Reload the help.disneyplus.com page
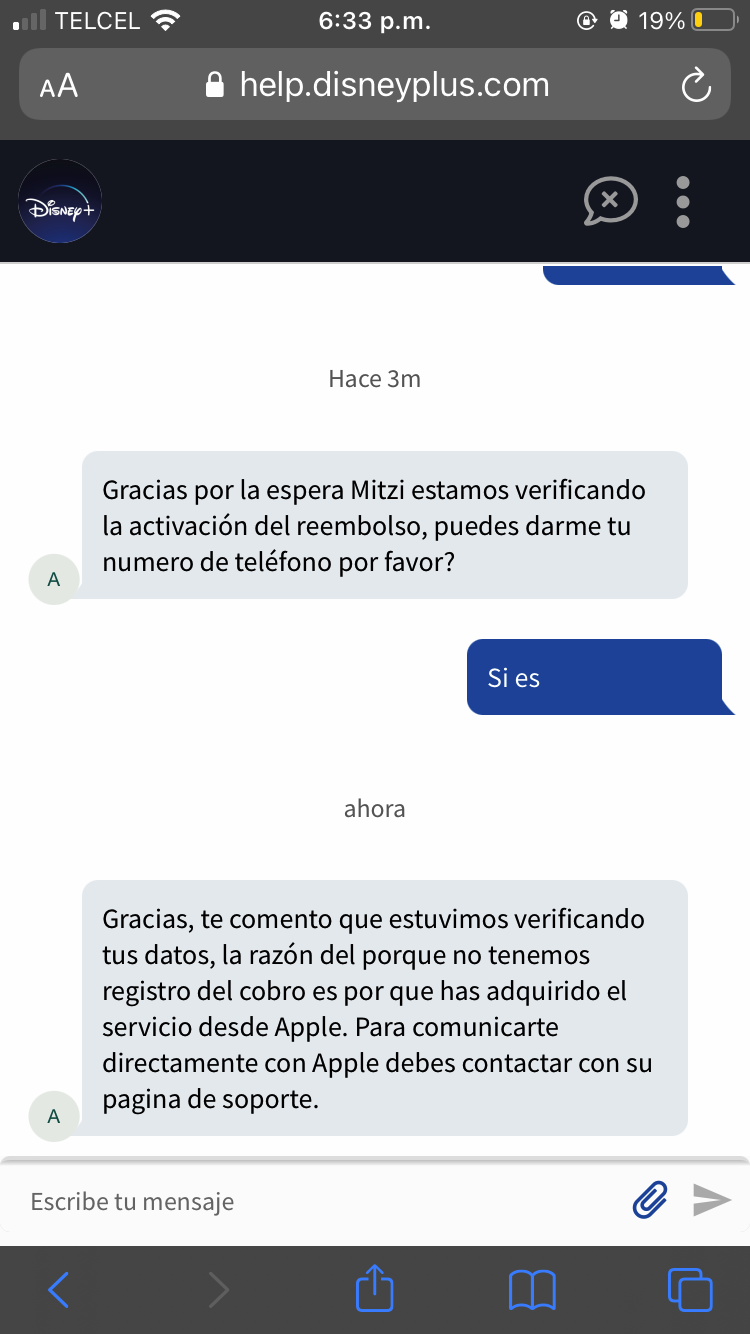The width and height of the screenshot is (750, 1334). click(x=695, y=86)
